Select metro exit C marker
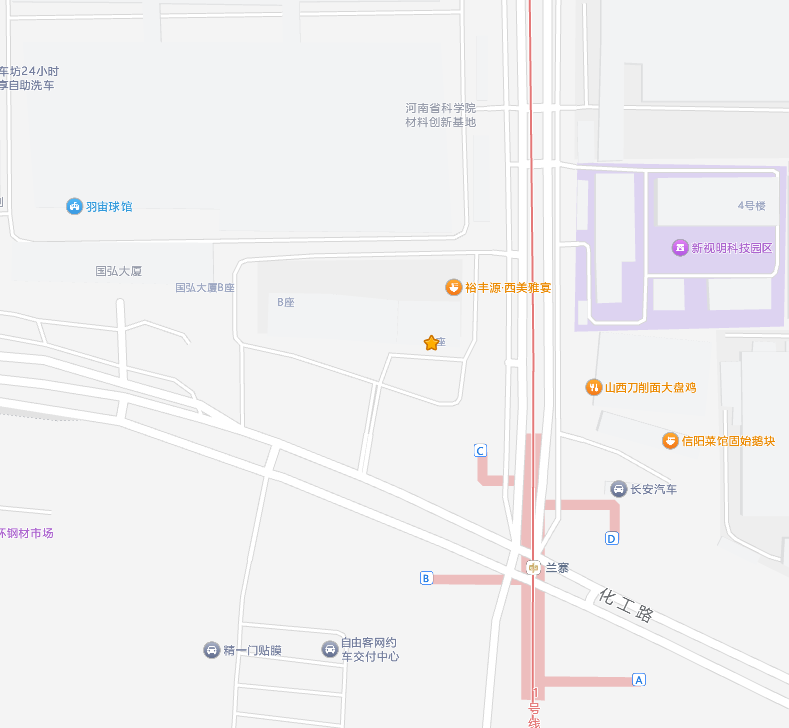This screenshot has width=789, height=728. [x=480, y=451]
